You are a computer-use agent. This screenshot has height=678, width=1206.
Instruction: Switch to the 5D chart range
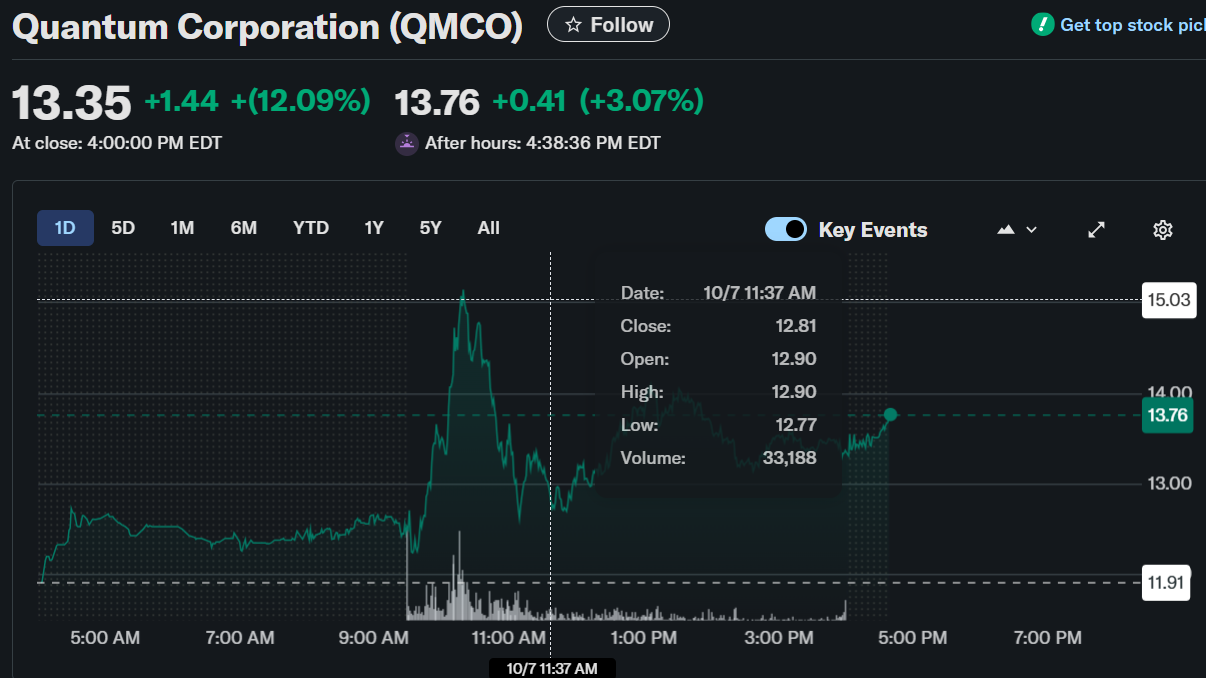(x=123, y=228)
